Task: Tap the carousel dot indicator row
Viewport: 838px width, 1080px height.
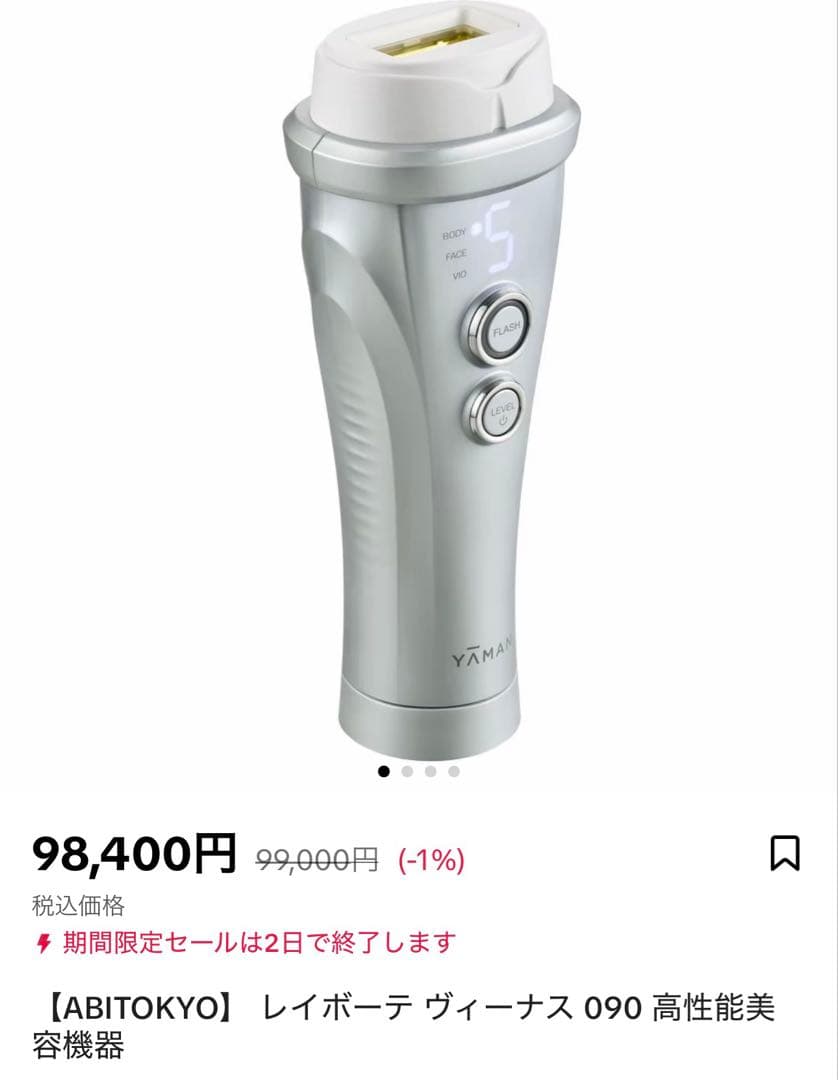Action: [x=419, y=770]
